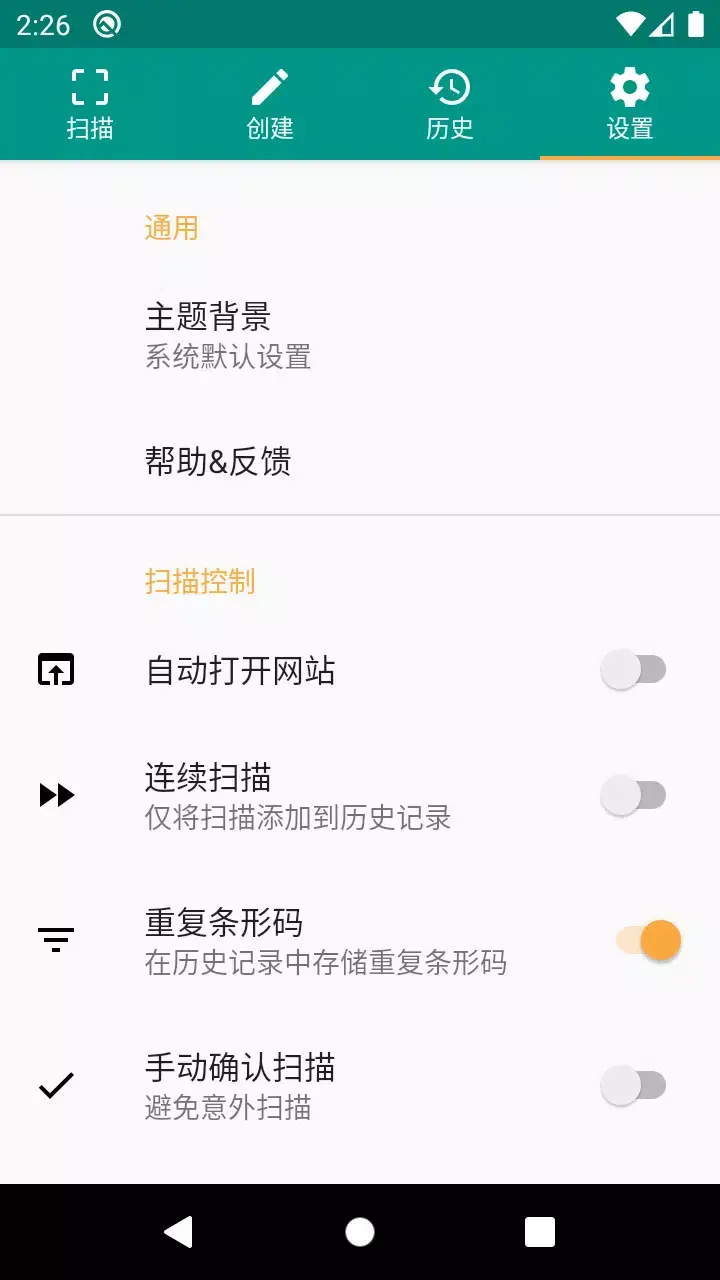Tap the filter icon beside 重复条形码
This screenshot has height=1280, width=720.
click(56, 938)
